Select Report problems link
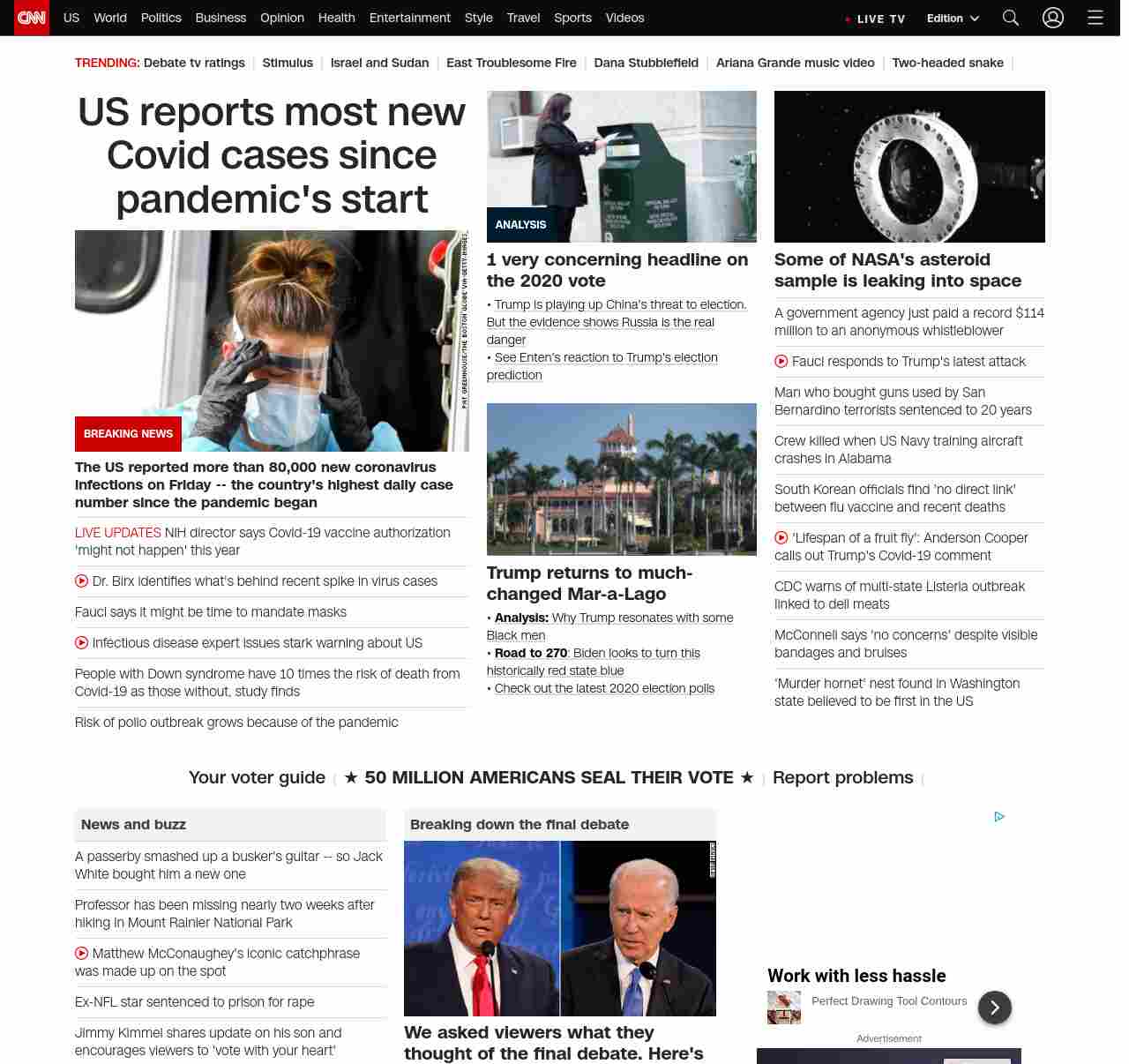The width and height of the screenshot is (1129, 1064). point(842,777)
